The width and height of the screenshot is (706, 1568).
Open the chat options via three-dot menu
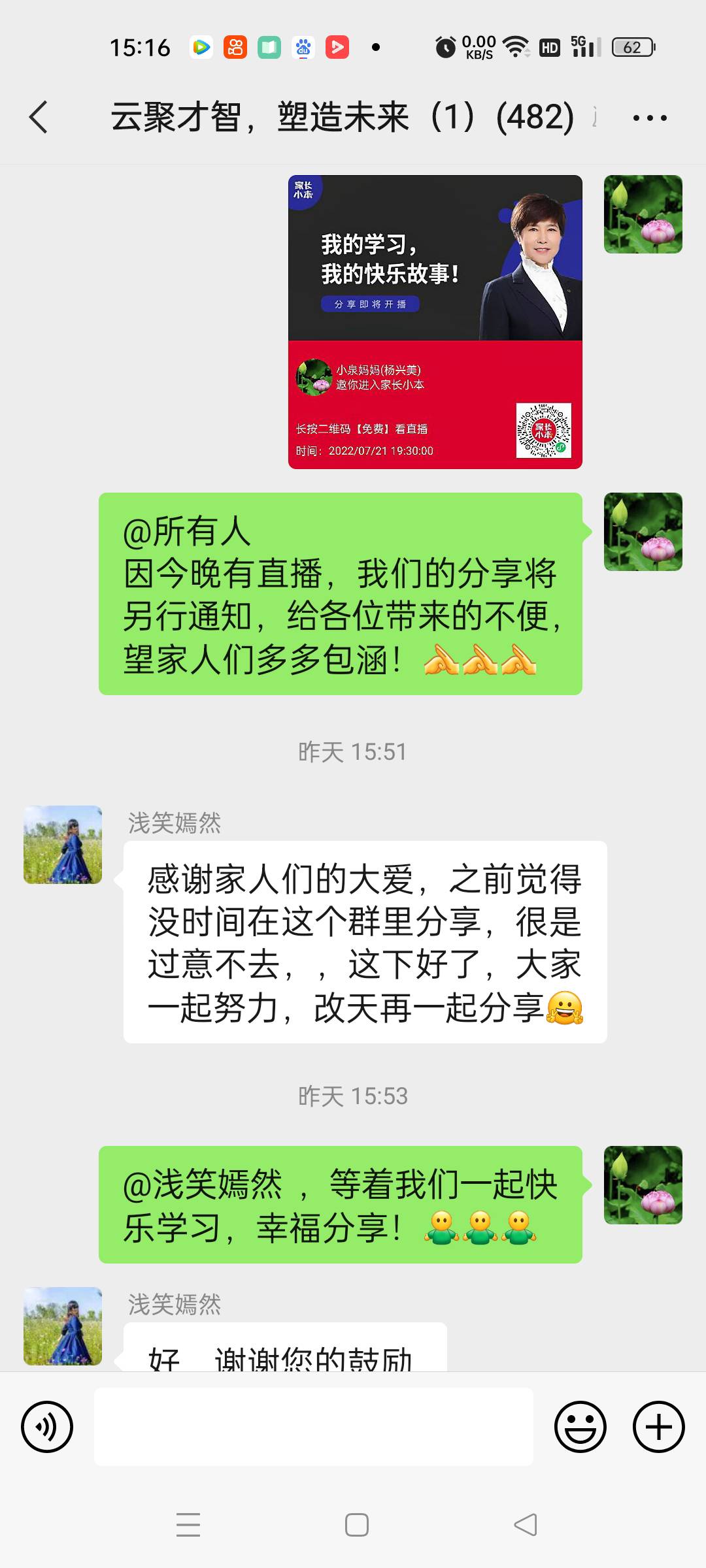(x=649, y=118)
